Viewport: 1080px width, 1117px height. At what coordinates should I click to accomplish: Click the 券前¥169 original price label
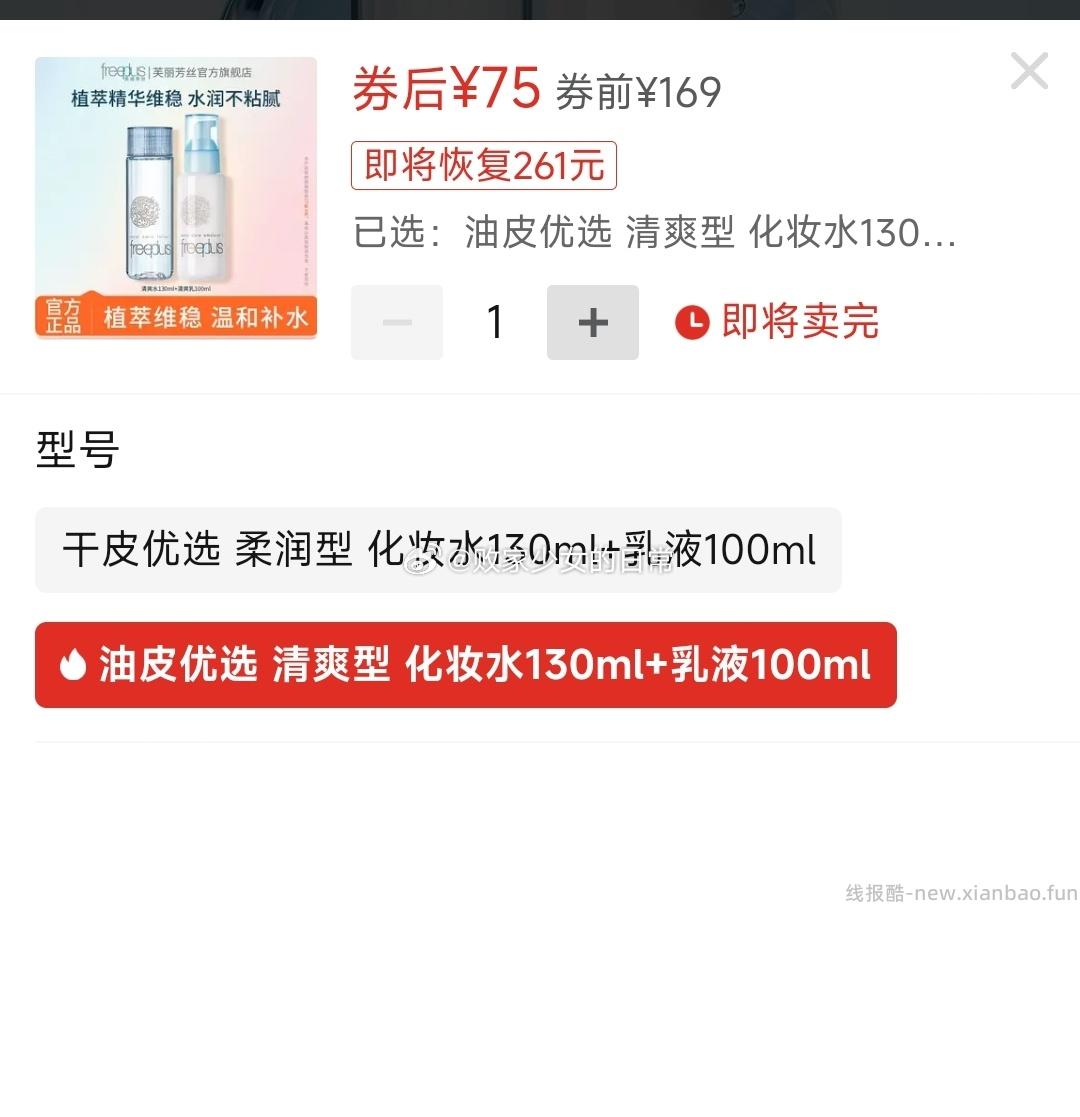coord(637,93)
